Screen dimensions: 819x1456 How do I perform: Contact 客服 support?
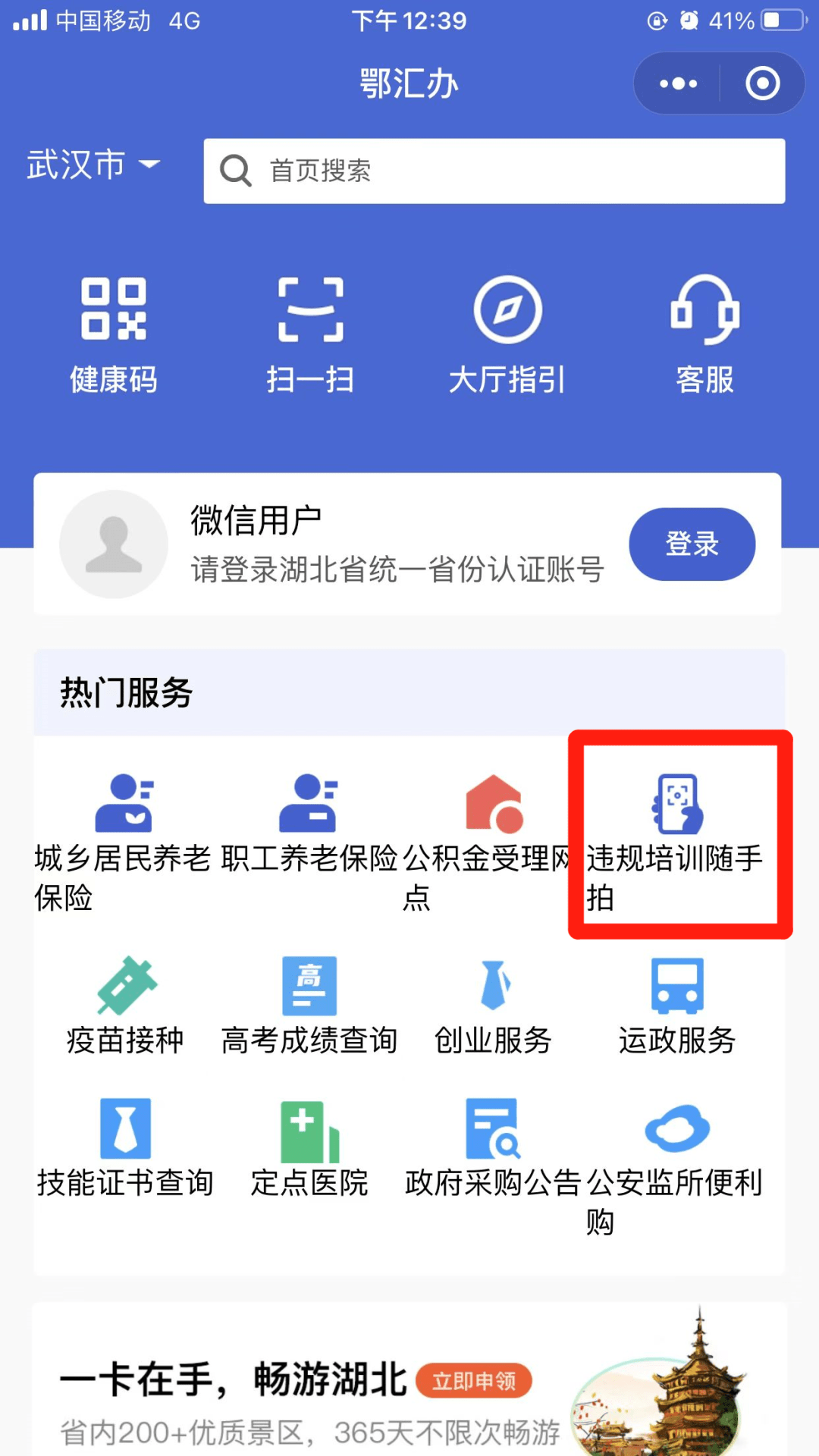[704, 334]
